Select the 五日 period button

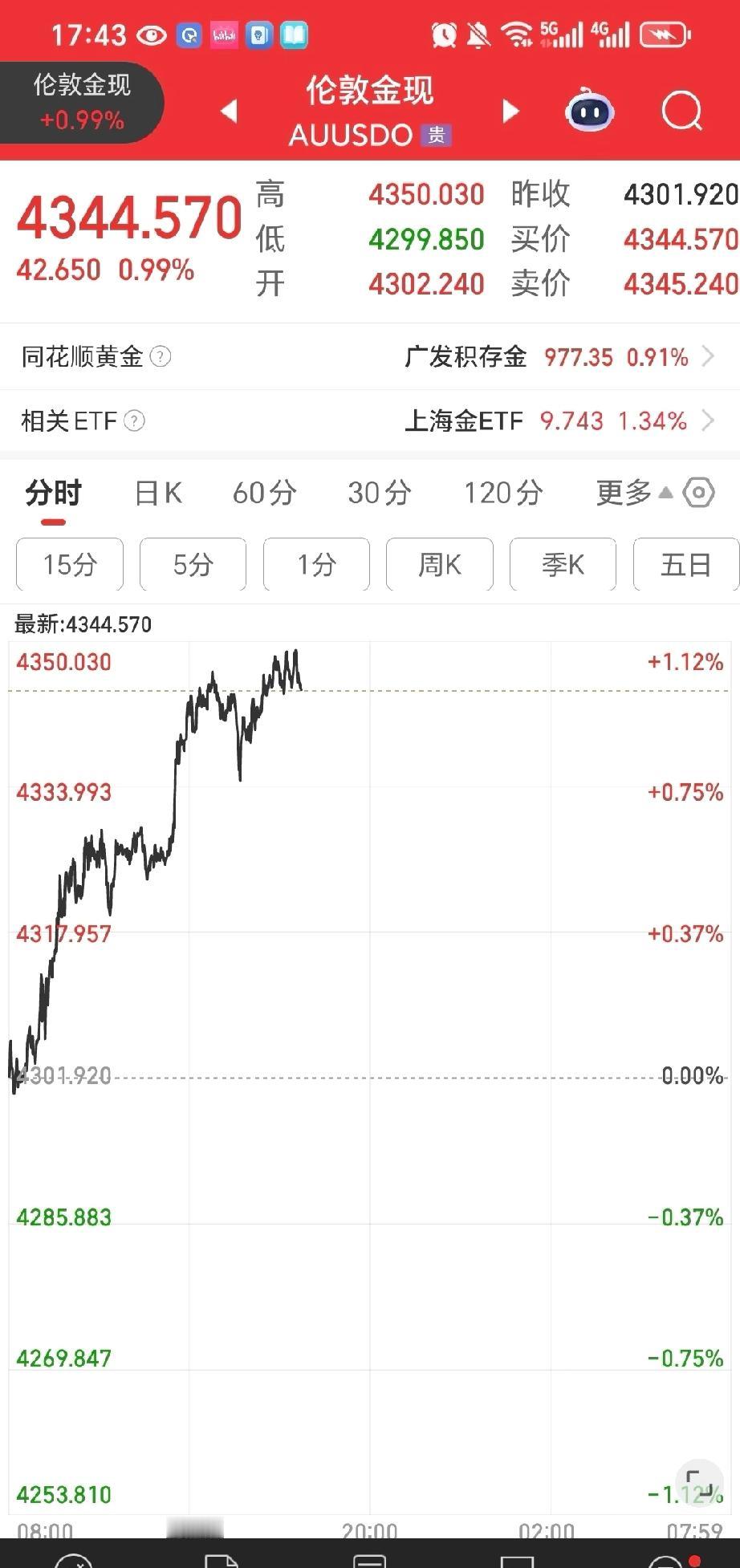pos(686,564)
